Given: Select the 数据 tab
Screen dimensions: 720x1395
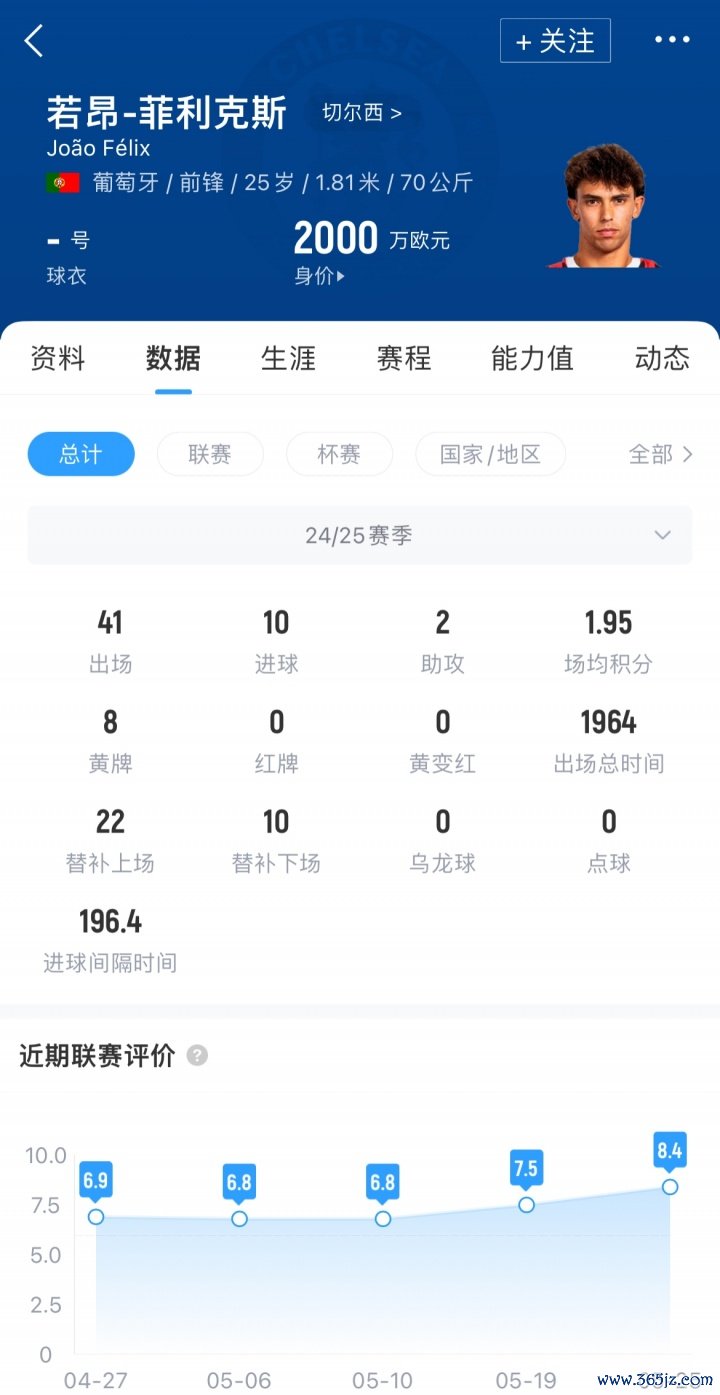Looking at the screenshot, I should (x=173, y=358).
